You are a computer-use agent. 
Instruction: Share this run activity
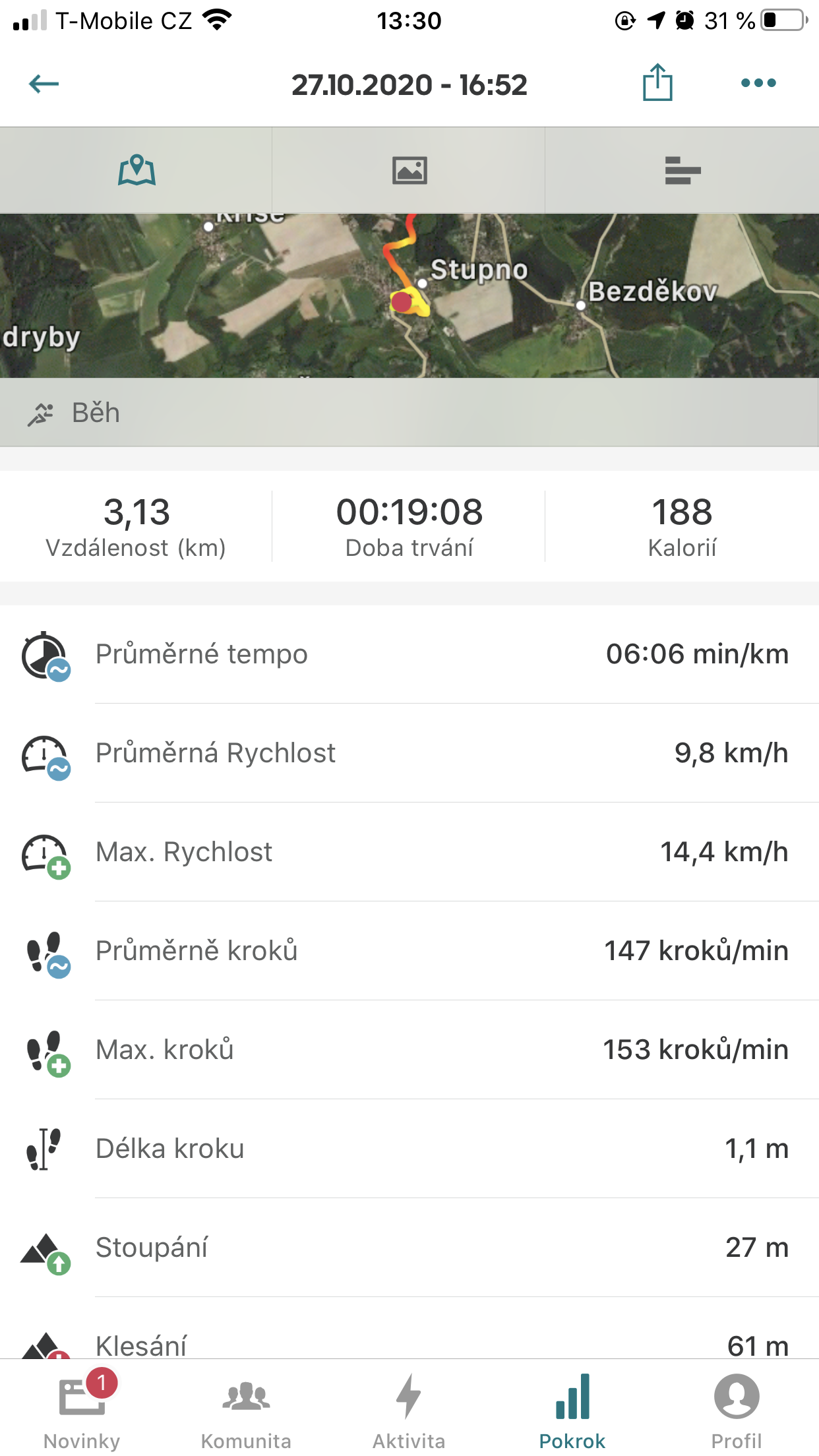657,82
